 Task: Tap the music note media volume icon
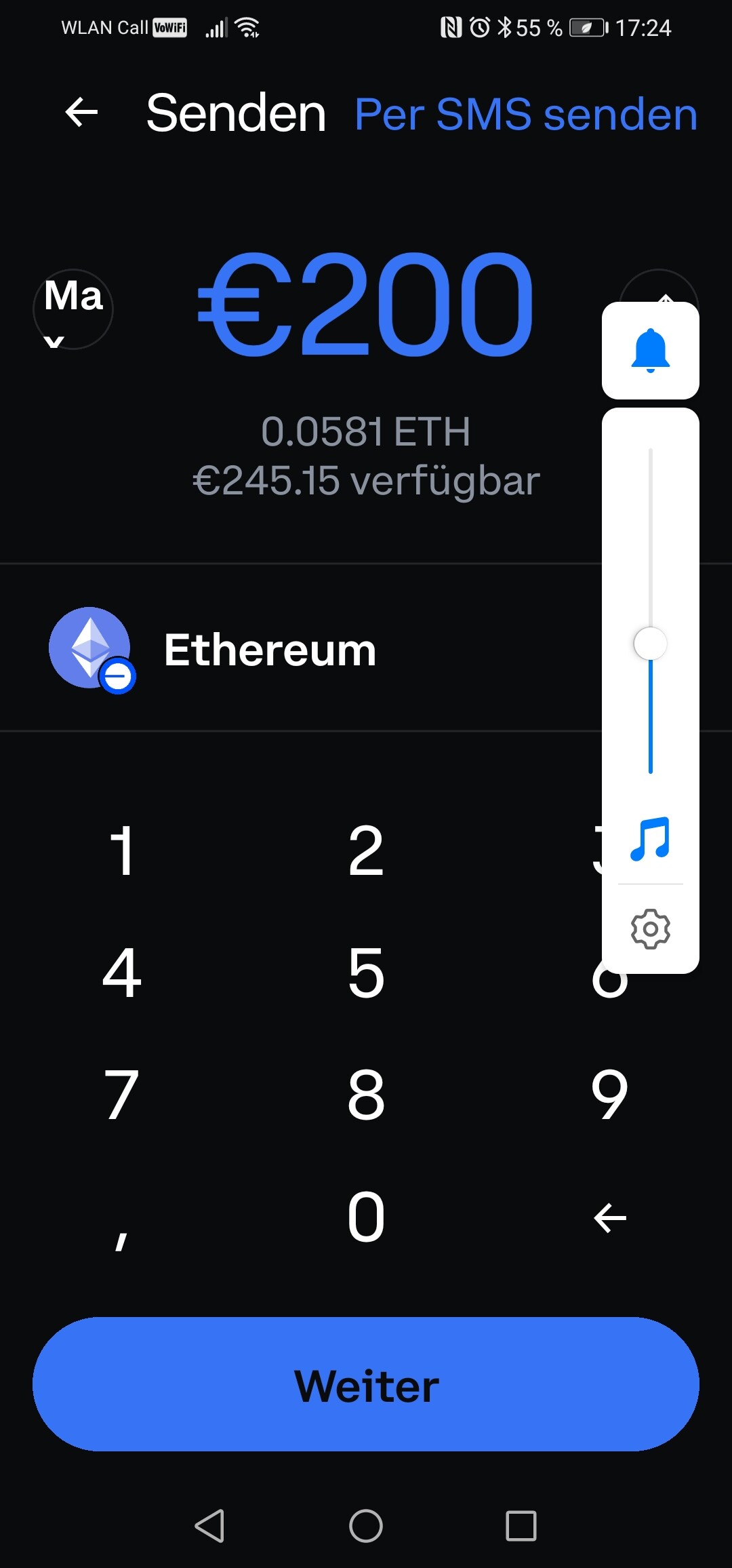pyautogui.click(x=651, y=840)
